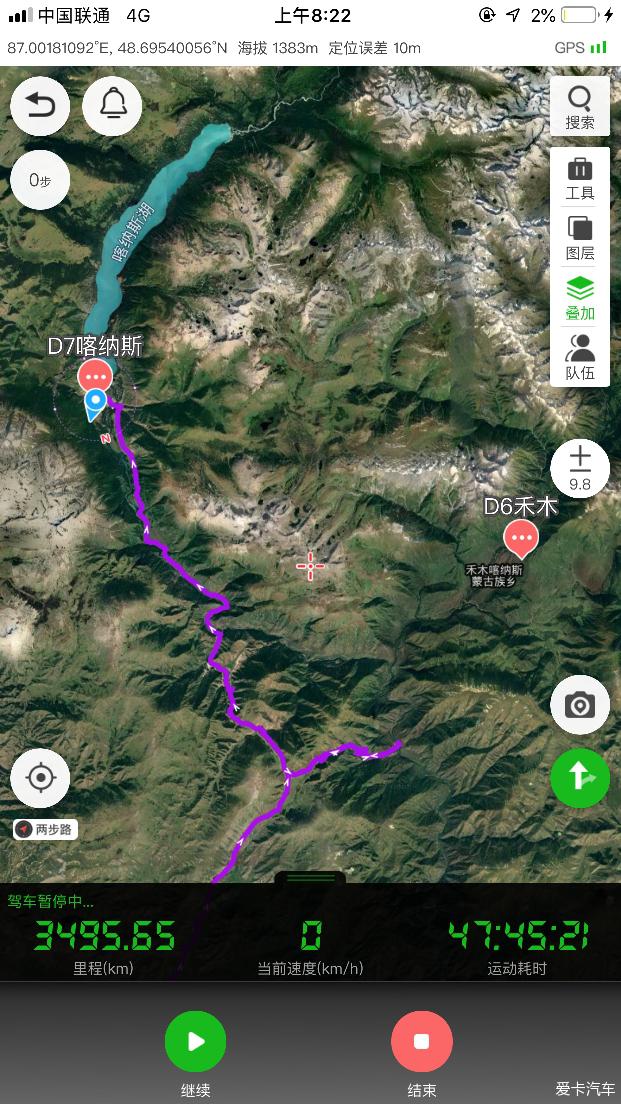Tap the zoom level 9.8 control

click(x=580, y=469)
